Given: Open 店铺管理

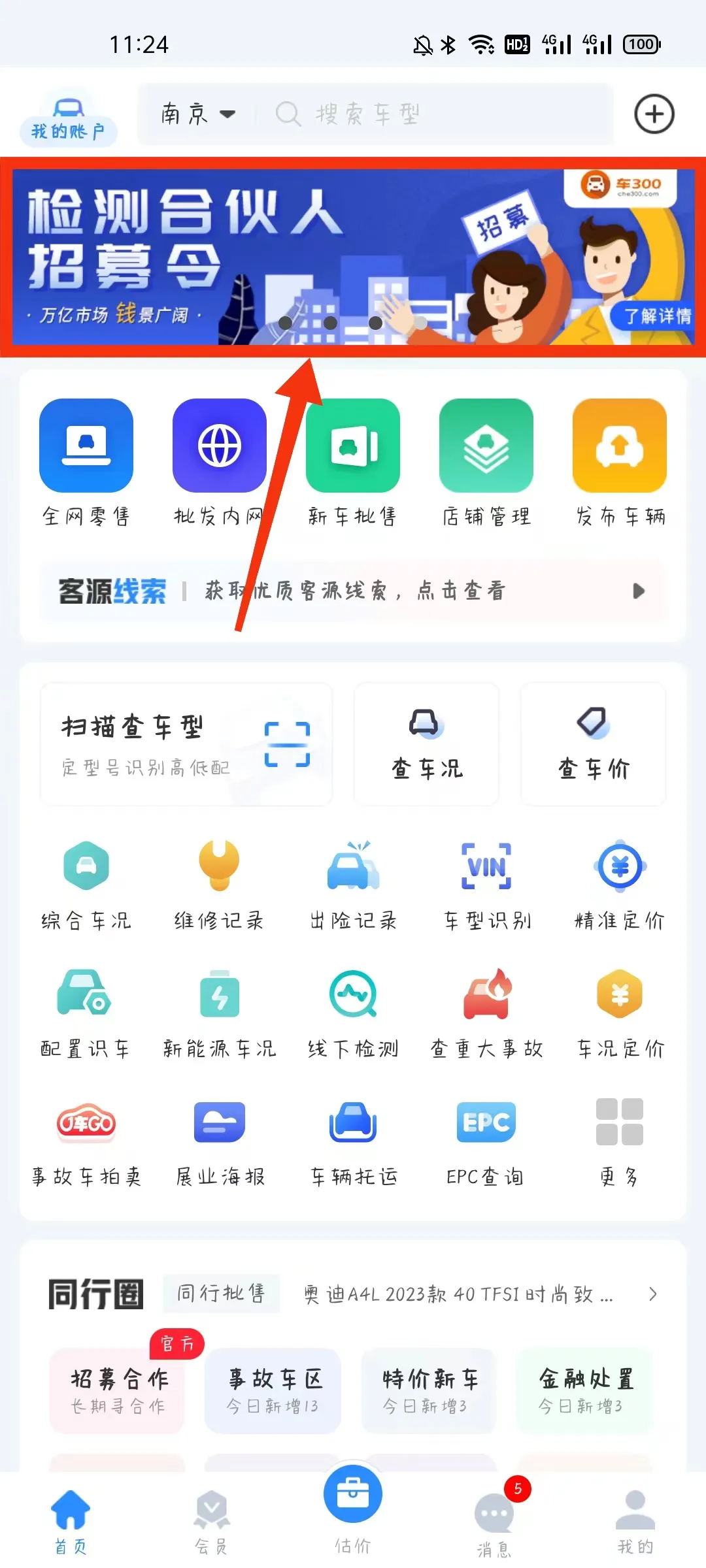Looking at the screenshot, I should (486, 462).
